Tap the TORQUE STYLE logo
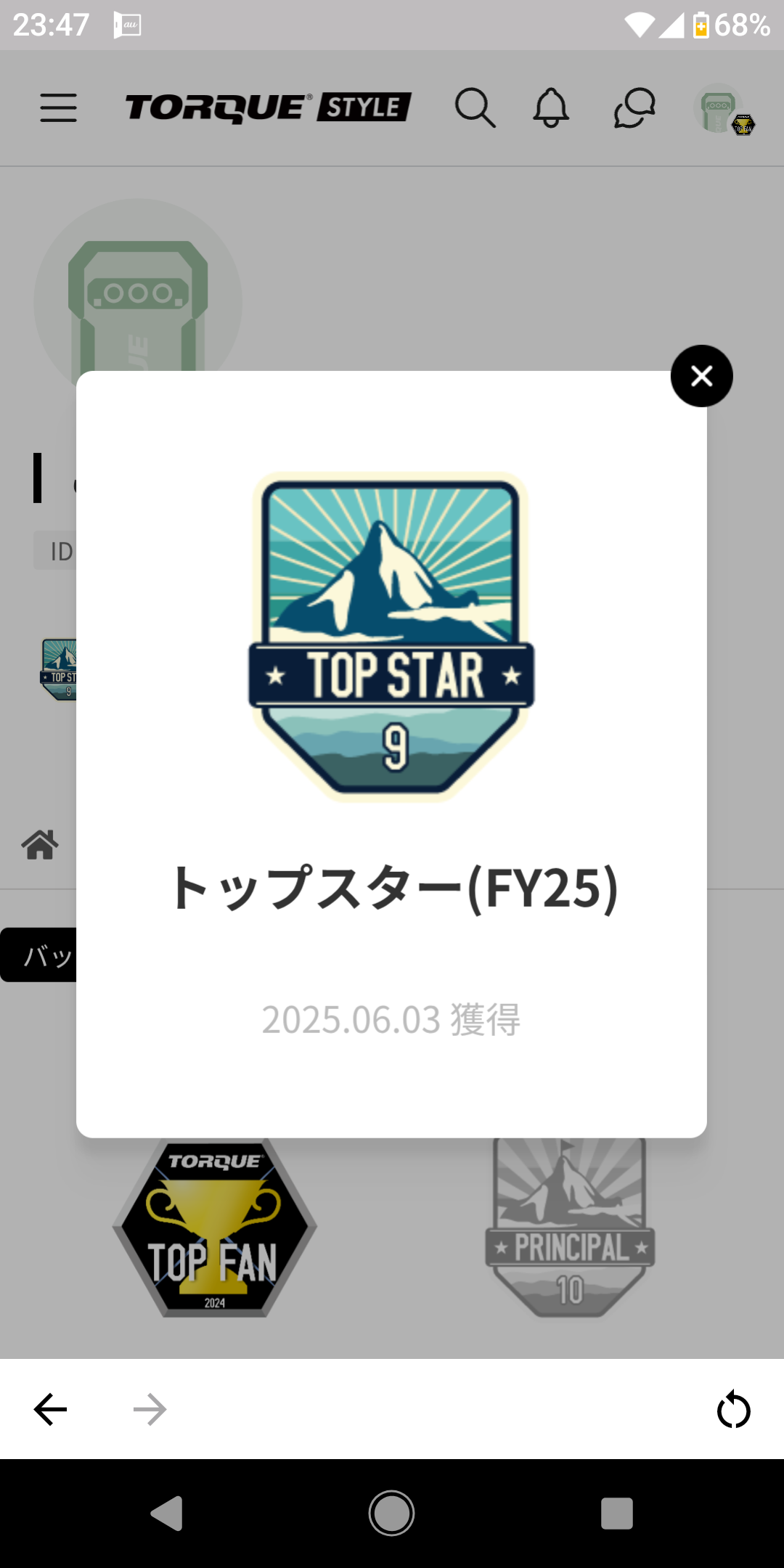Viewport: 784px width, 1568px height. [269, 107]
